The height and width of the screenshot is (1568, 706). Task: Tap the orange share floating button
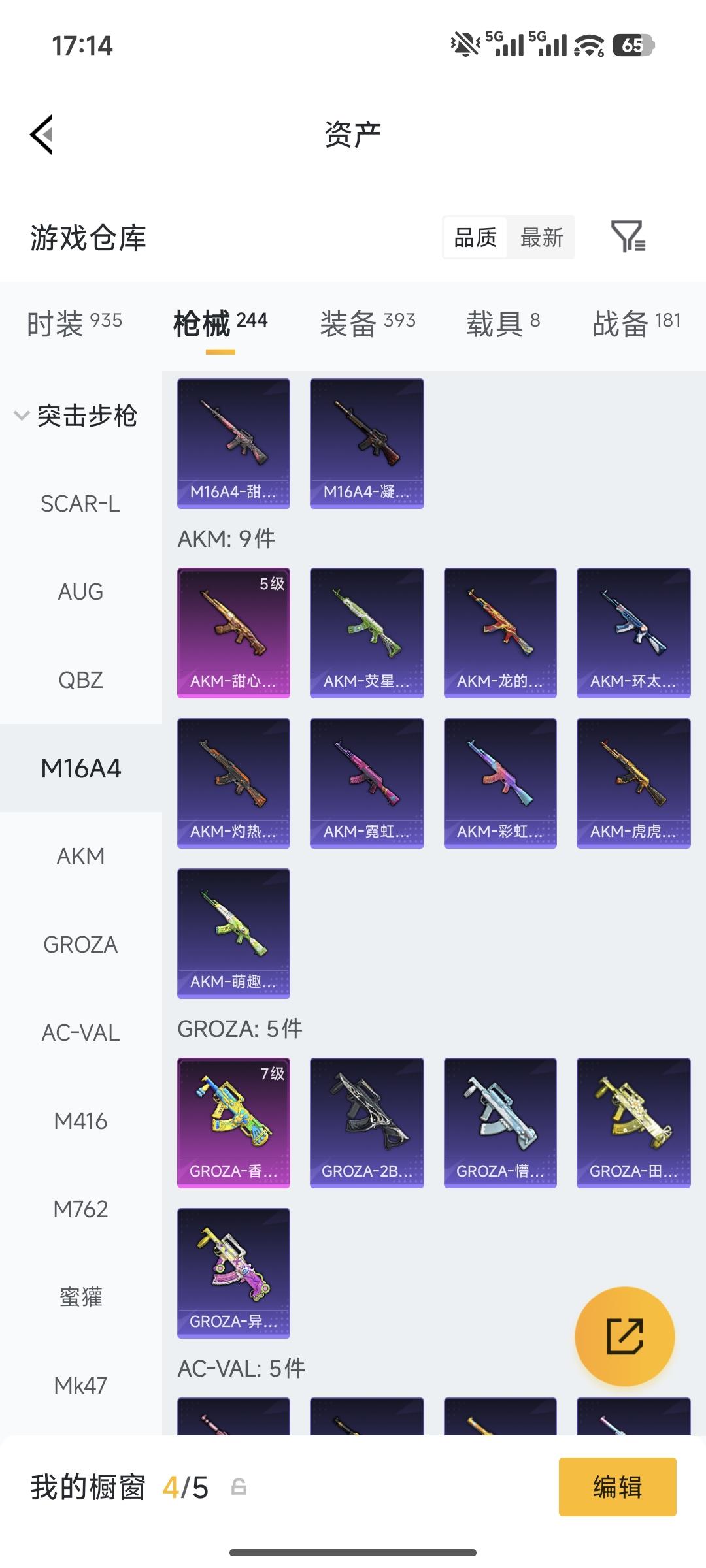coord(624,1336)
